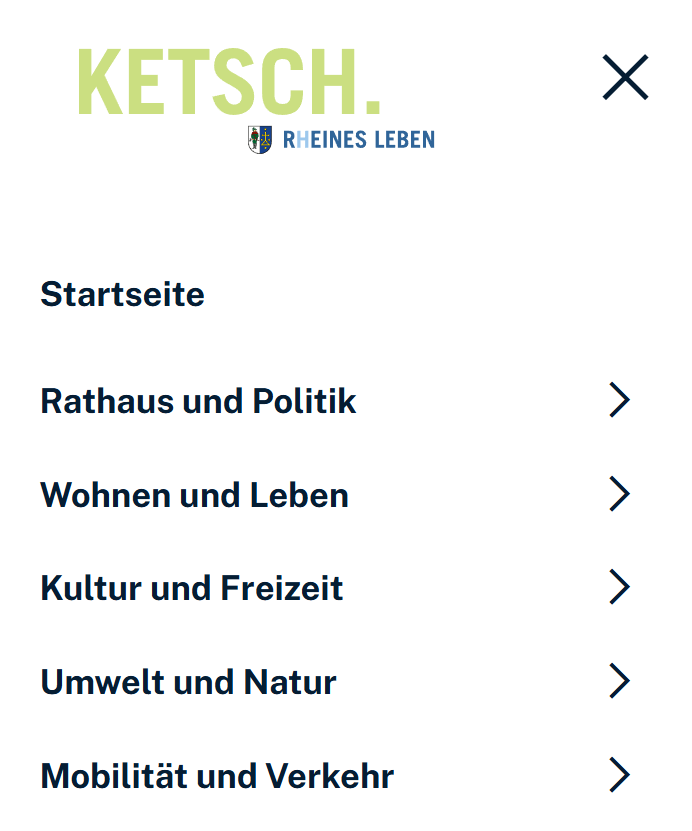Viewport: 692px width, 831px height.
Task: Open Rathaus und Politik
Action: point(198,401)
